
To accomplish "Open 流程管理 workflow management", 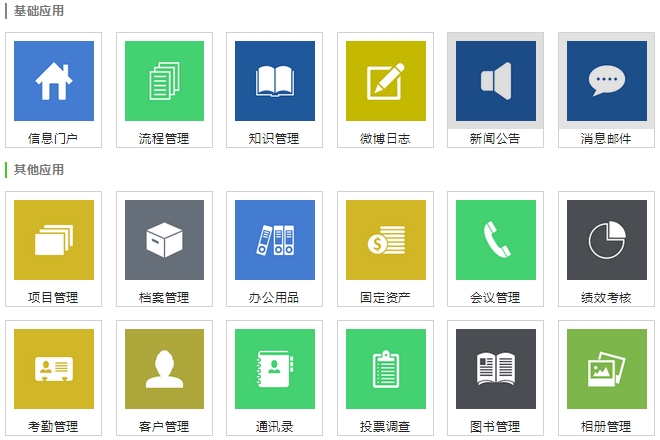I will click(164, 82).
